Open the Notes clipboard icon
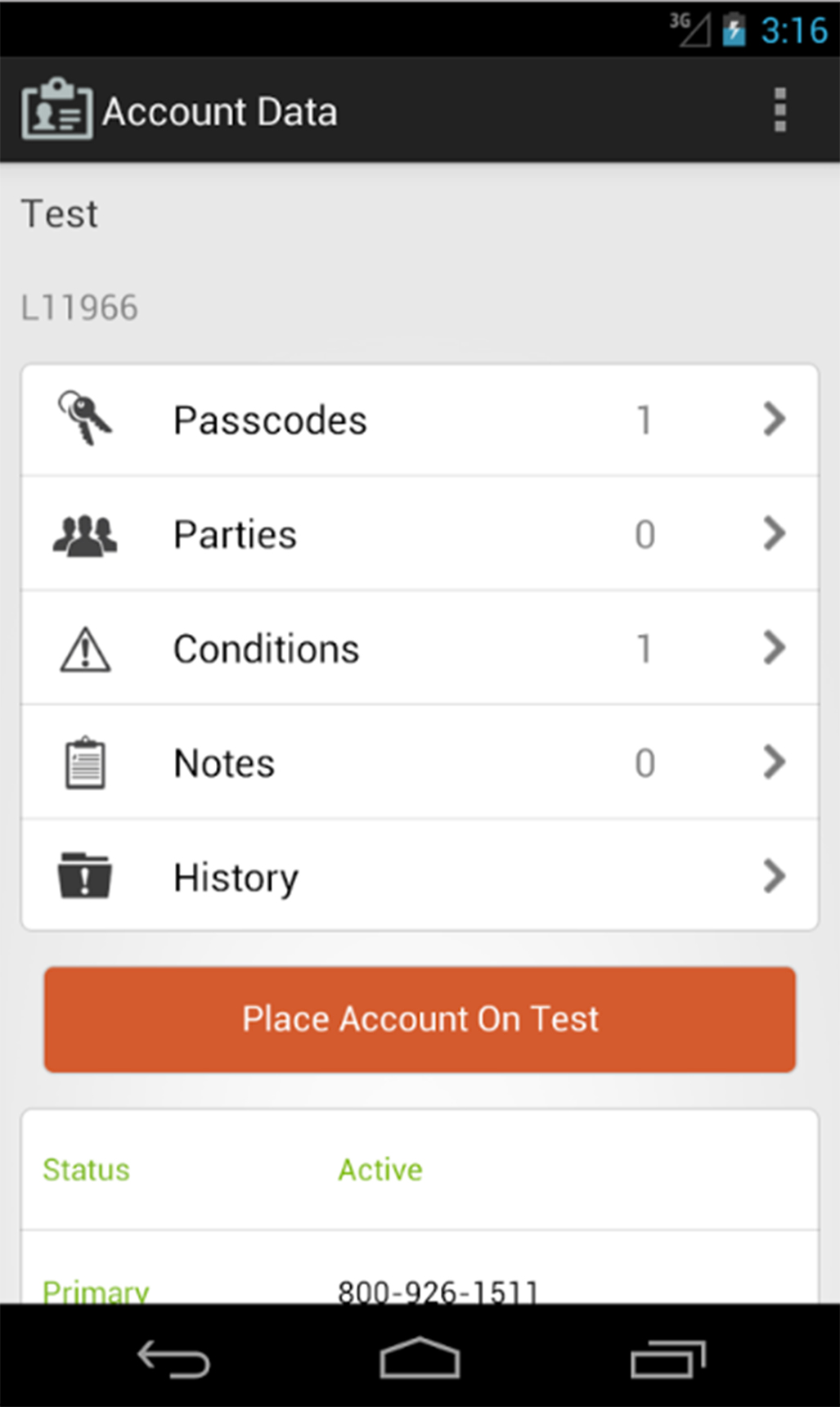Image resolution: width=840 pixels, height=1407 pixels. tap(85, 762)
